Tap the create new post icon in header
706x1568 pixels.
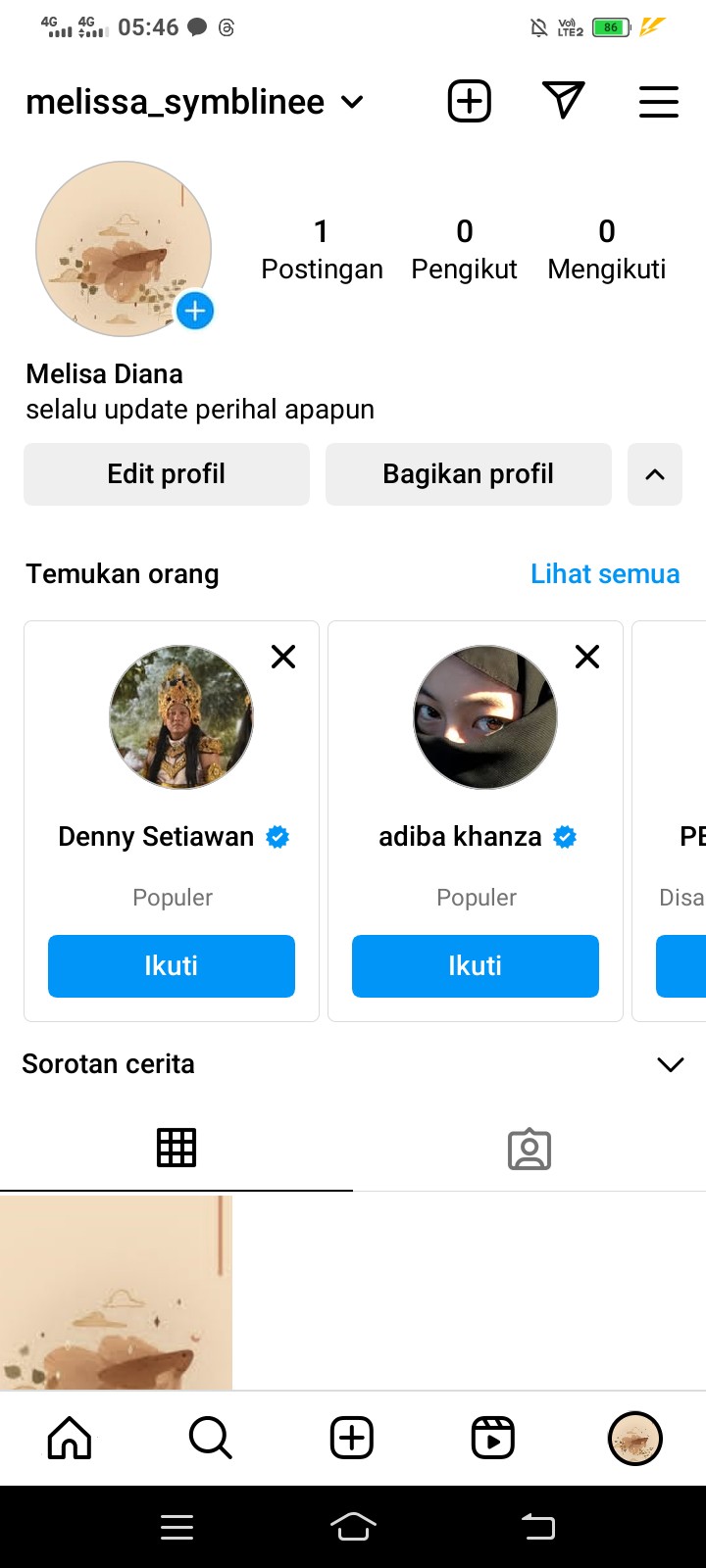(x=469, y=101)
